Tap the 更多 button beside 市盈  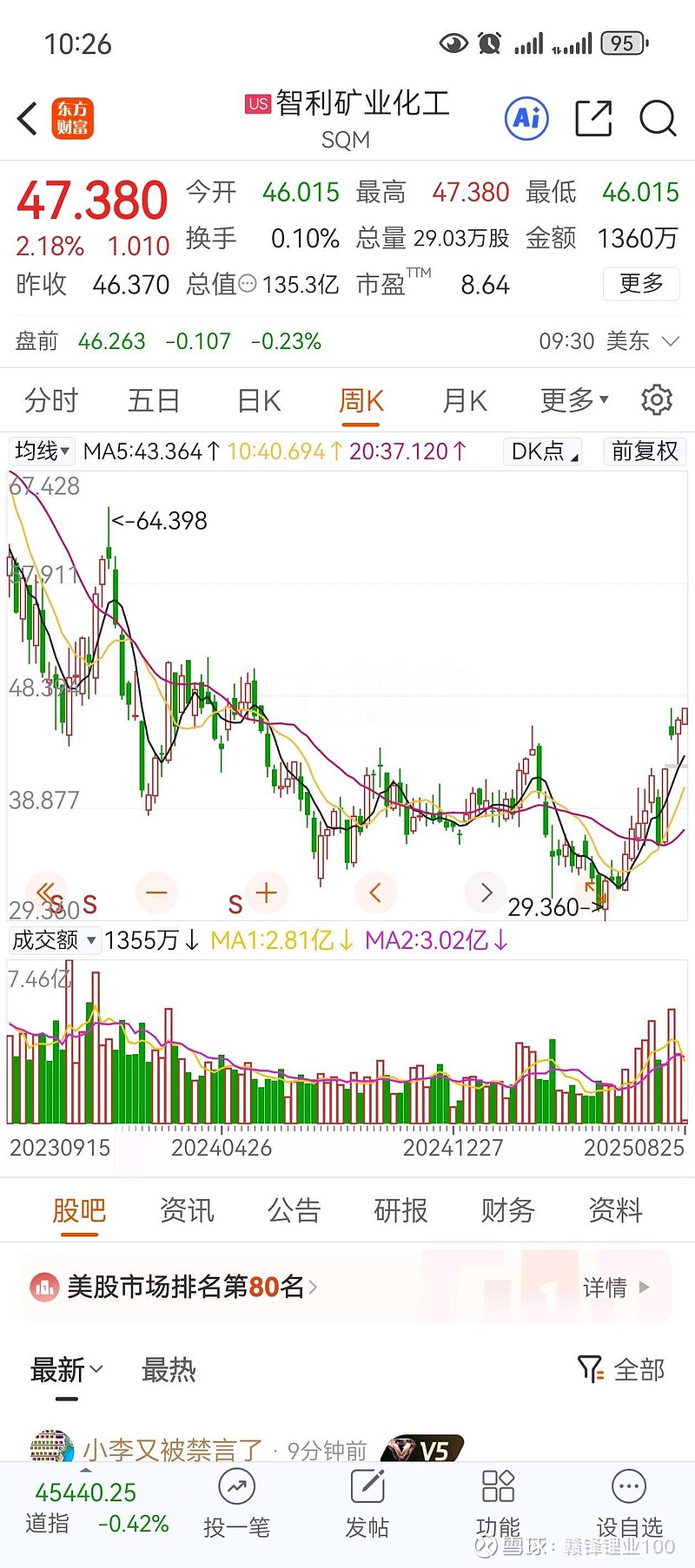(x=641, y=284)
